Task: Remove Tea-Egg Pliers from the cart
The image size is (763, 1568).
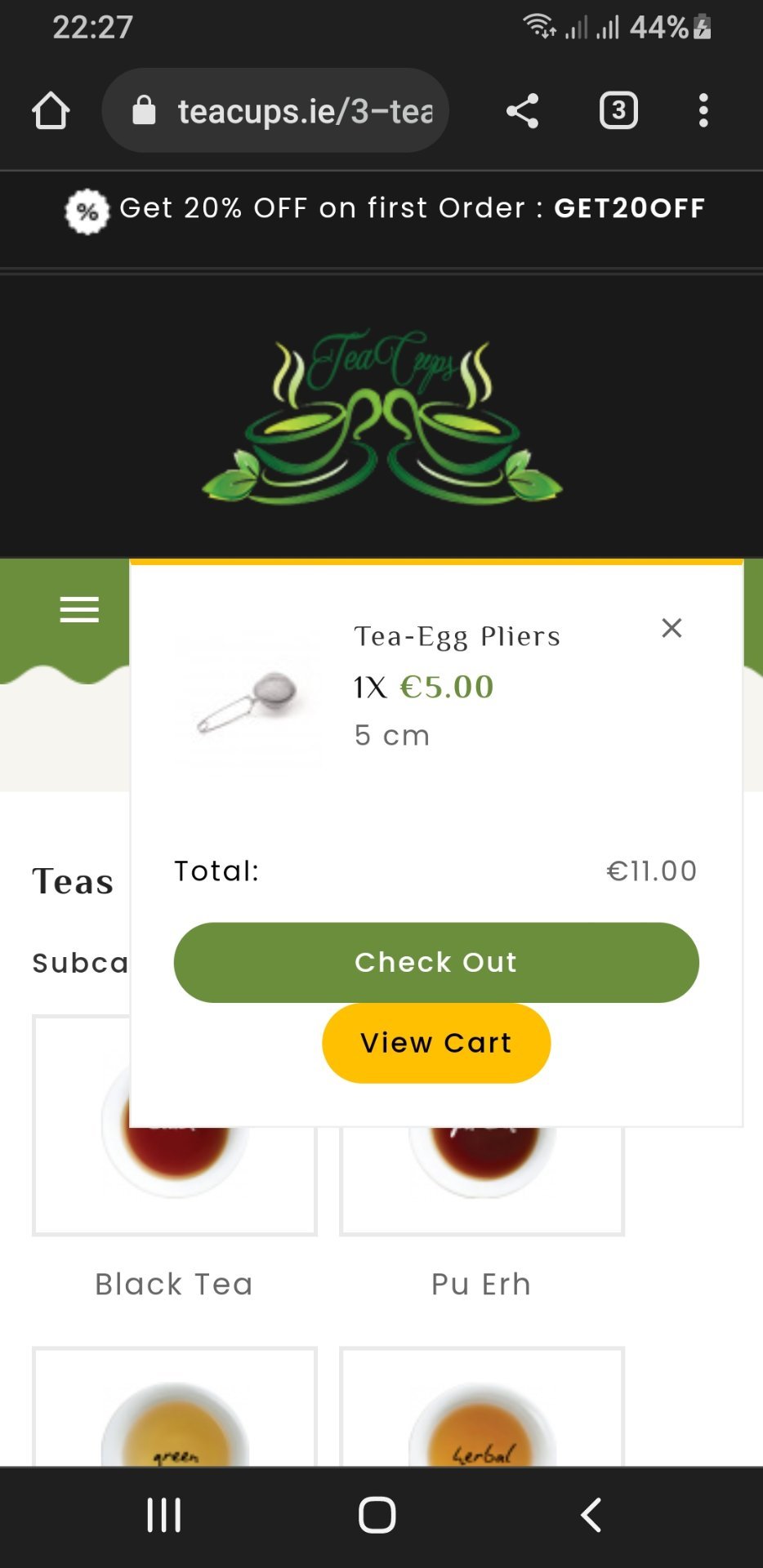Action: pyautogui.click(x=672, y=628)
